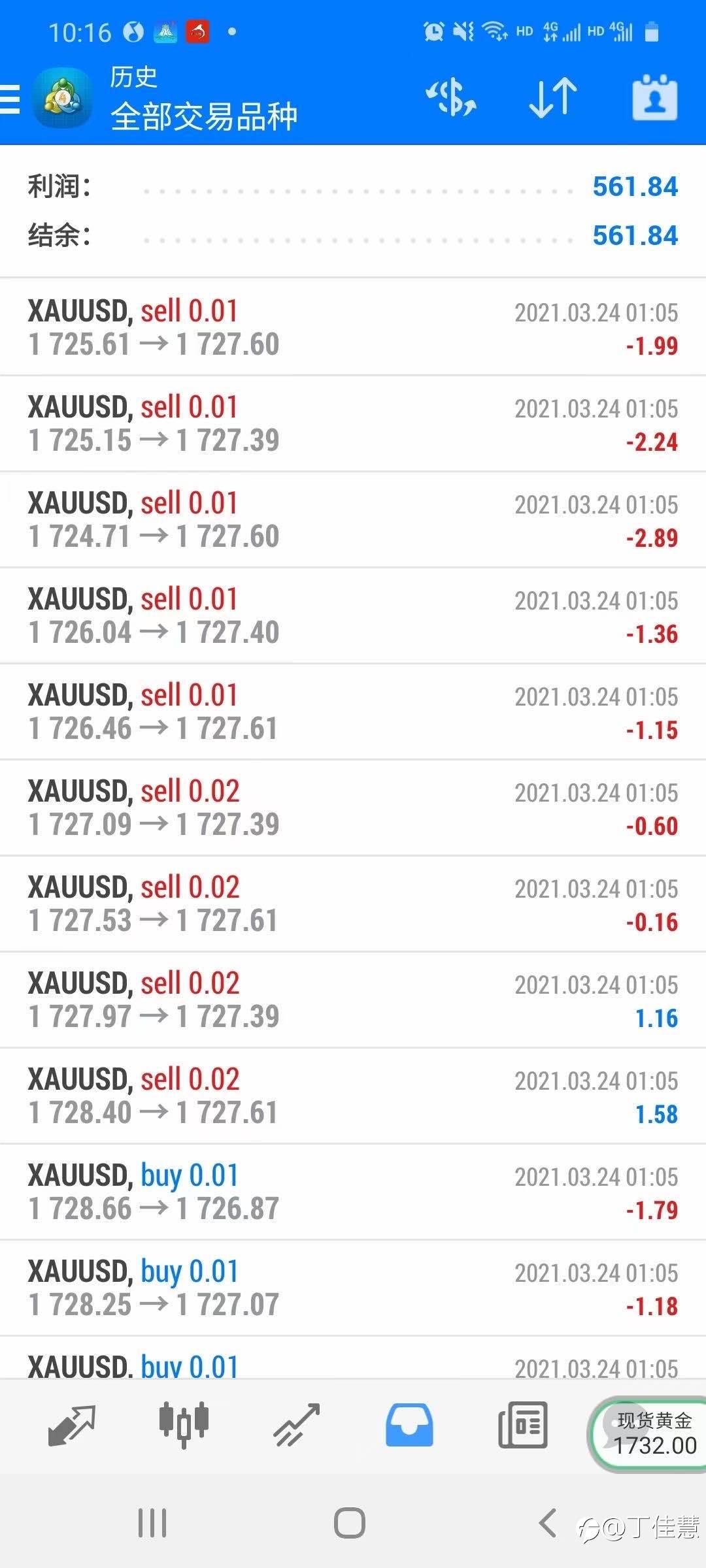View buy 0.01 trade with loss -1.79
This screenshot has height=1568, width=706.
(x=353, y=1192)
